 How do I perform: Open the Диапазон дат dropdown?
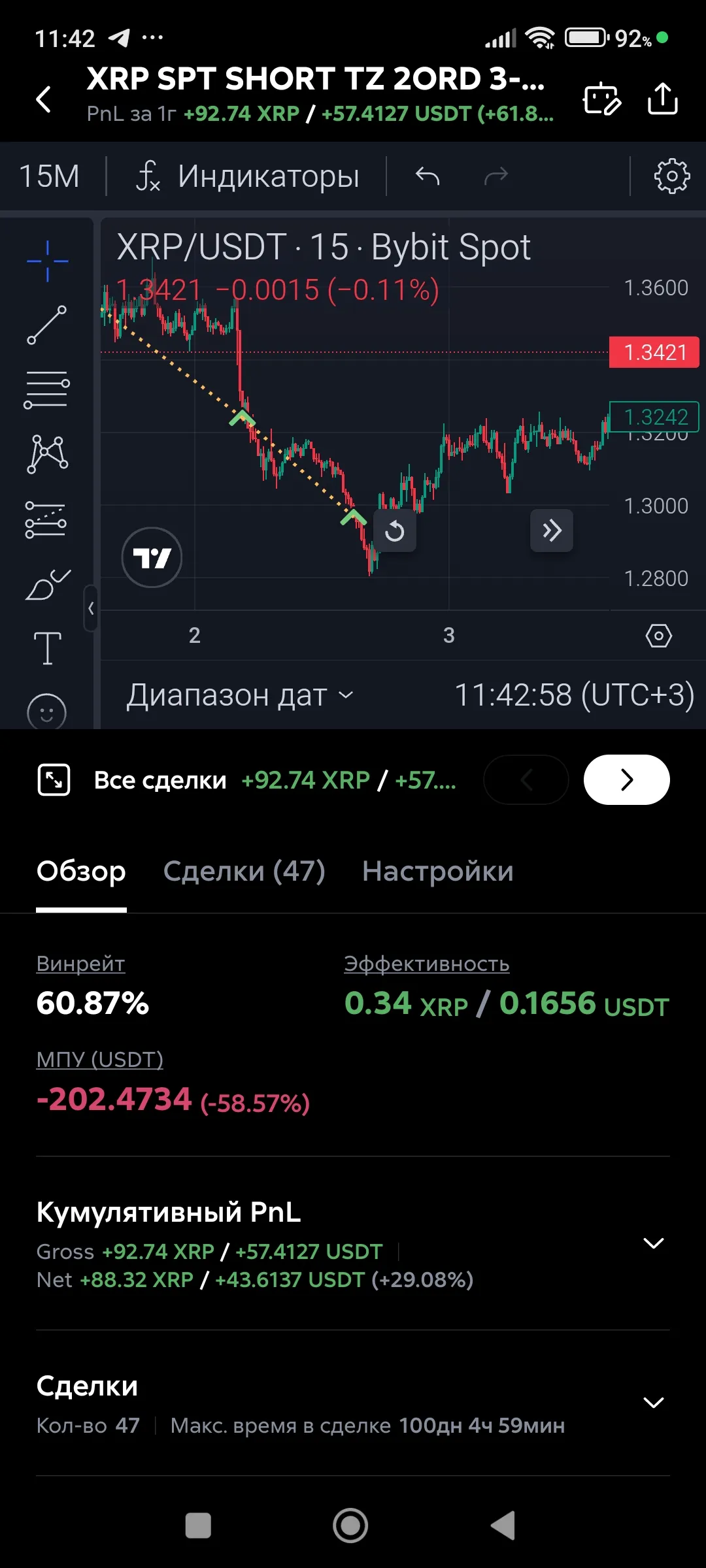[x=239, y=695]
